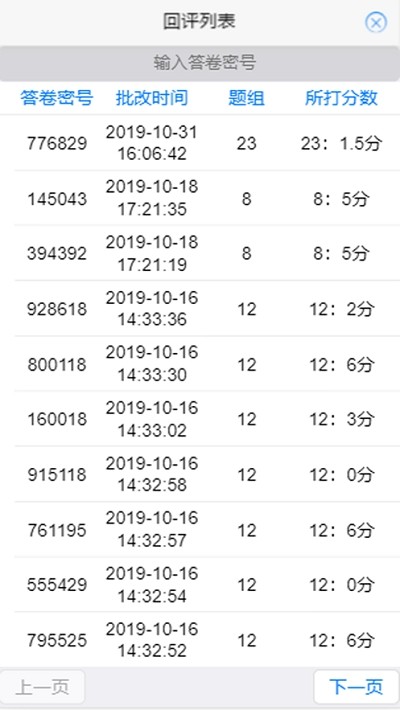400x710 pixels.
Task: Open record 915118
Action: coord(200,474)
